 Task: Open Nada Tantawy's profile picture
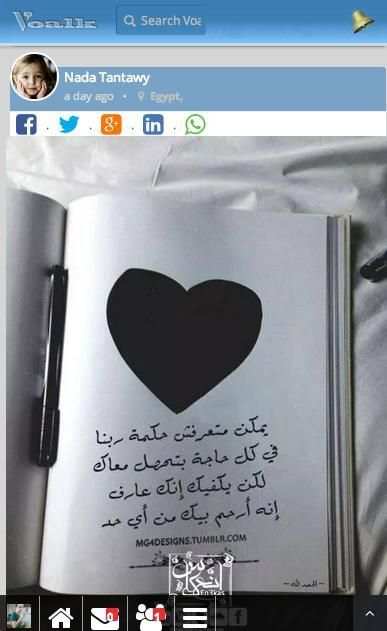pos(34,76)
